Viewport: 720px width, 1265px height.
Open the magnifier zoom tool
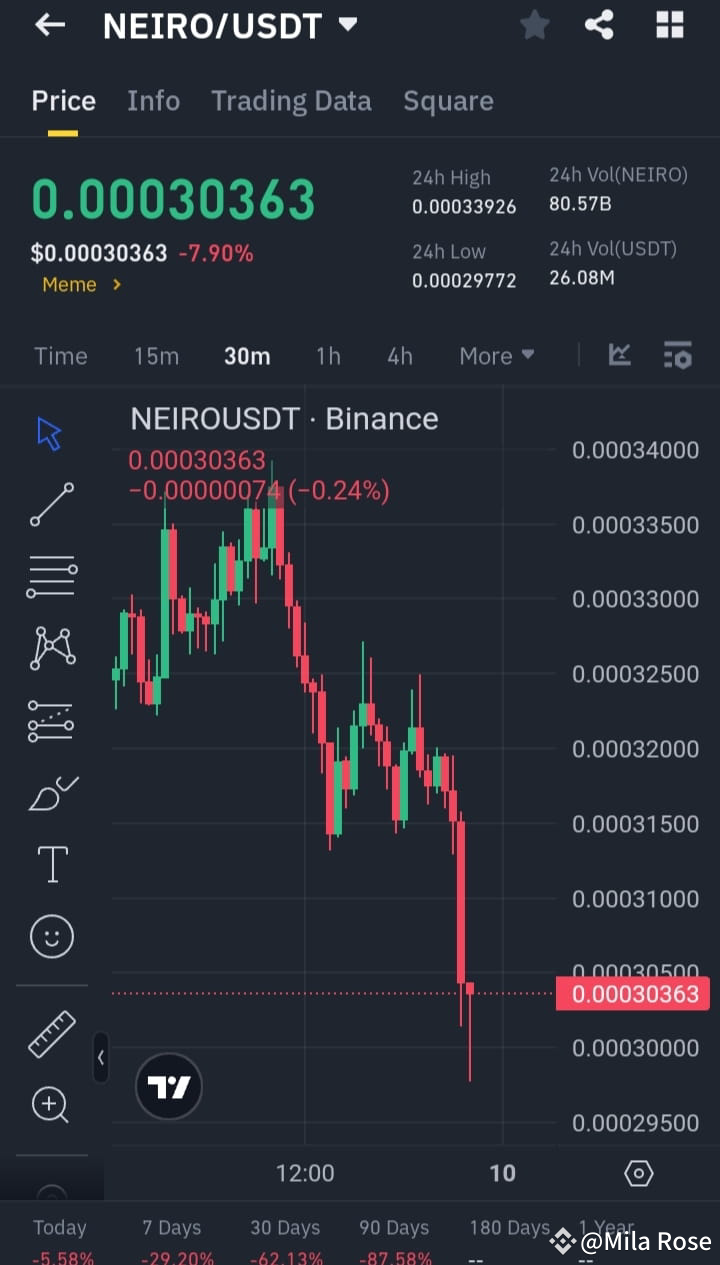(x=51, y=1105)
